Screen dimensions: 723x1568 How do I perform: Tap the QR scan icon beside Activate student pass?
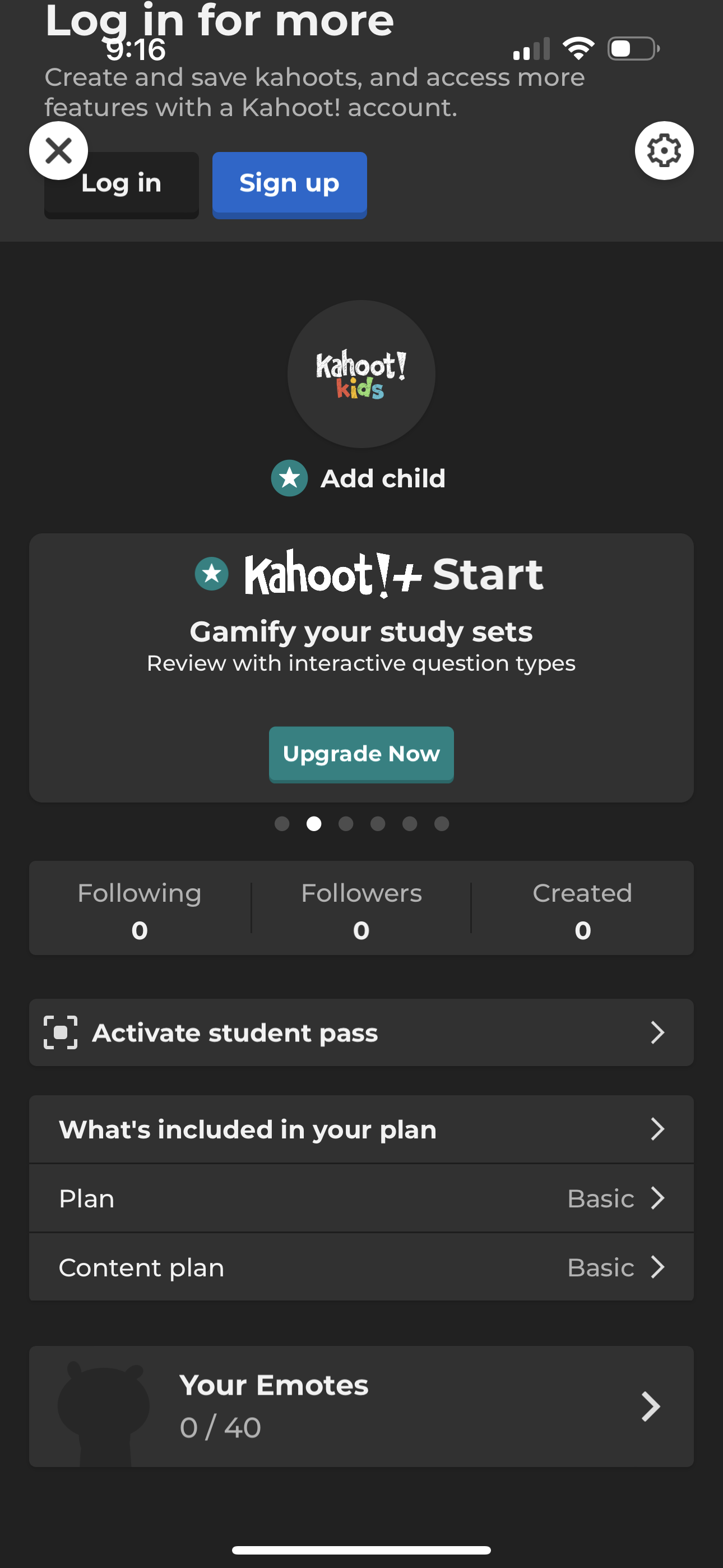pyautogui.click(x=61, y=1032)
